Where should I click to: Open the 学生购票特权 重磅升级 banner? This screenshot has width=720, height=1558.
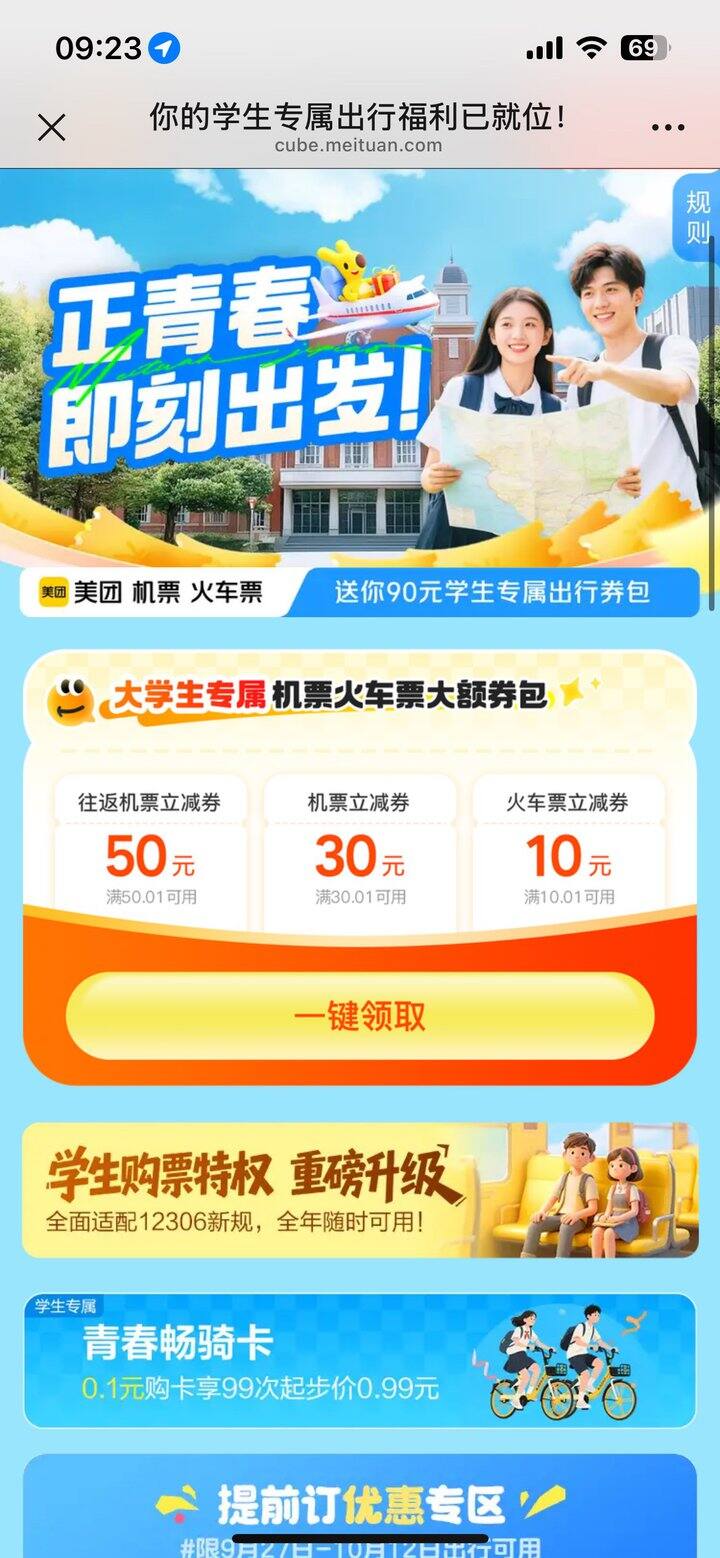click(360, 1190)
